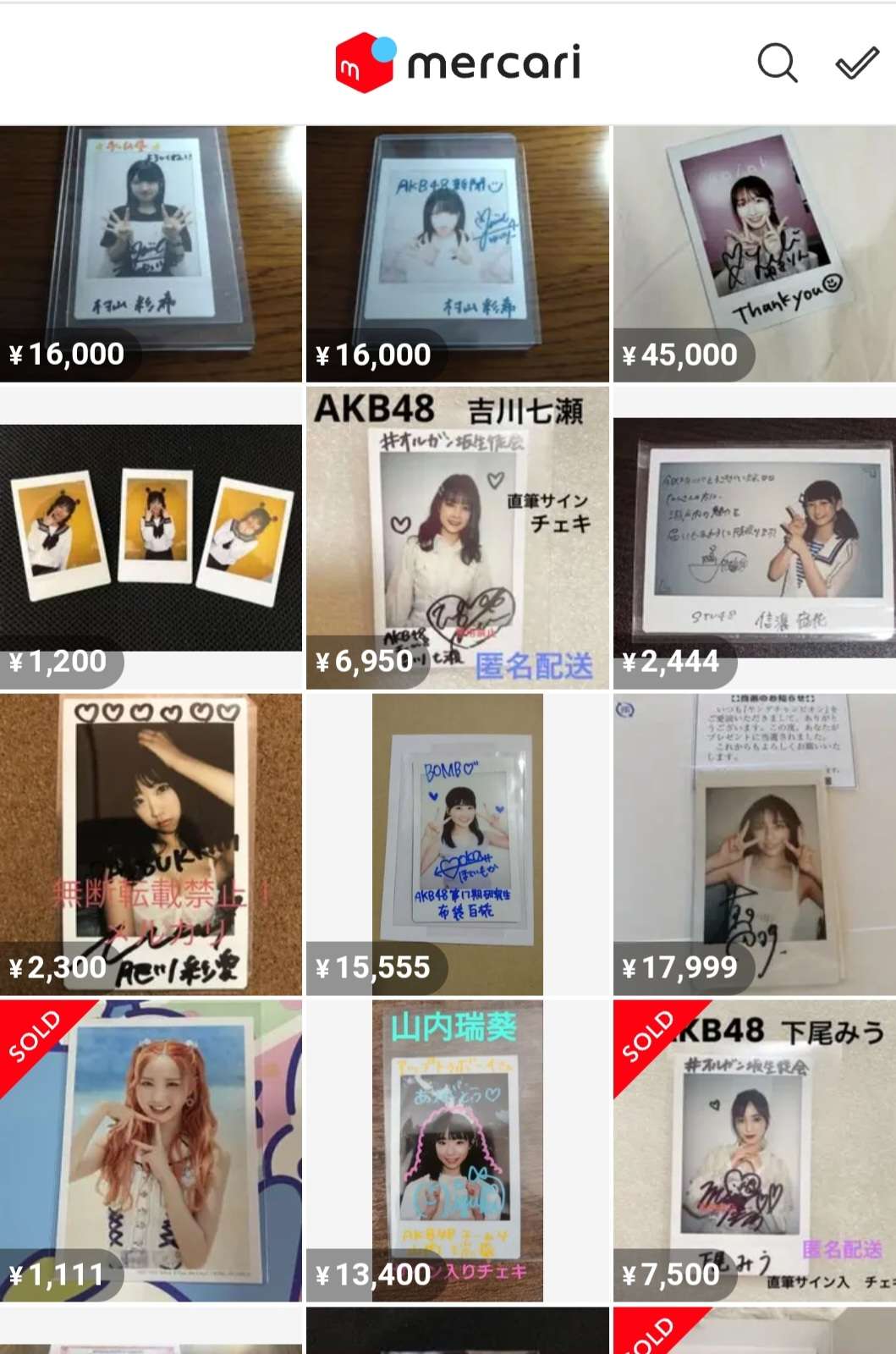Open the ¥15,555 BOMB cheki listing
The width and height of the screenshot is (896, 1354).
457,844
